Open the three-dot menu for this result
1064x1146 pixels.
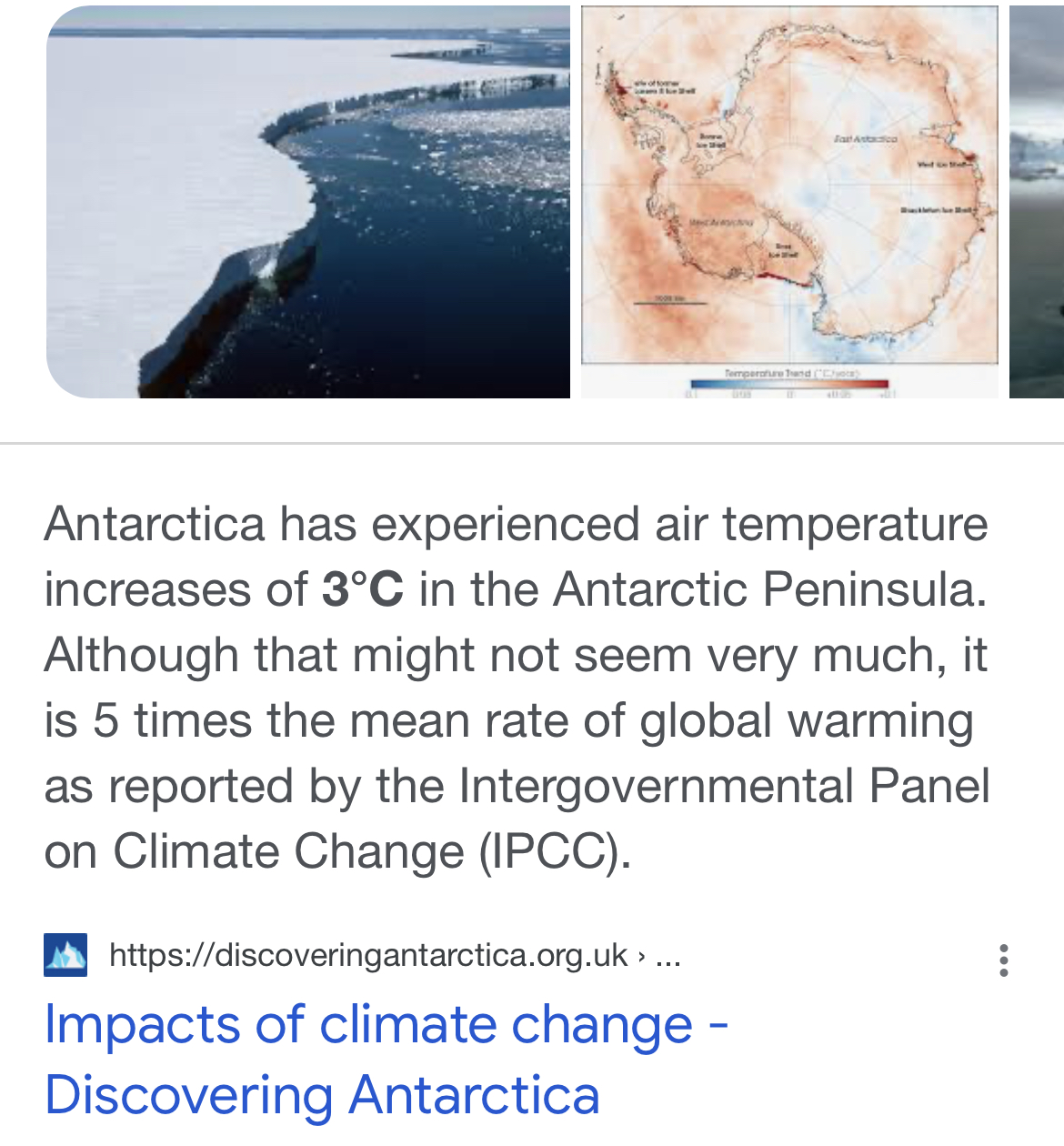(x=1003, y=960)
